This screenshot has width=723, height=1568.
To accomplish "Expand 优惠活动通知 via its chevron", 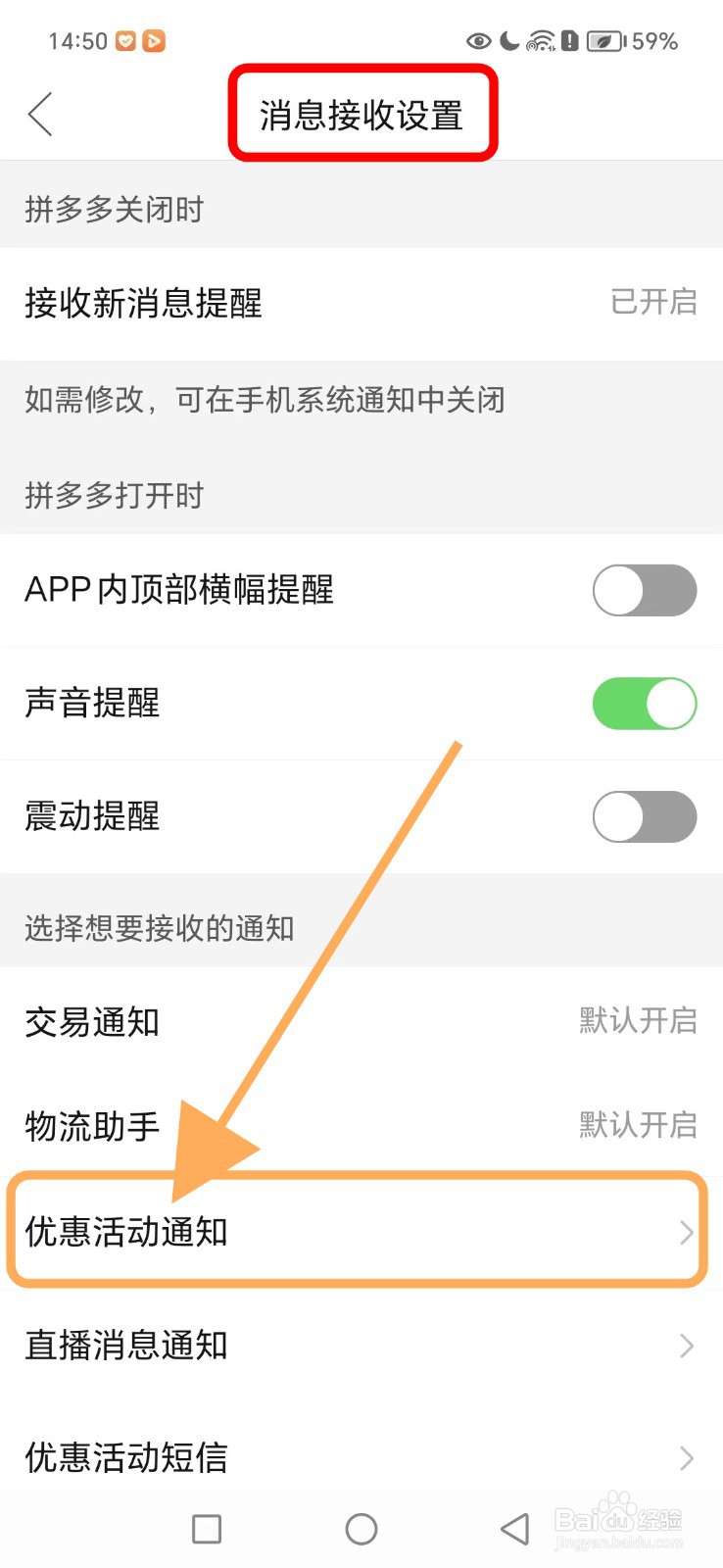I will tap(685, 1233).
